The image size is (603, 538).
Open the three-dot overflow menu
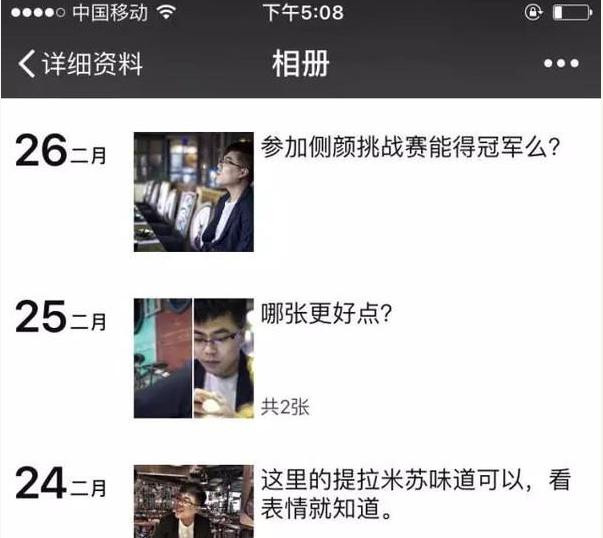[561, 65]
